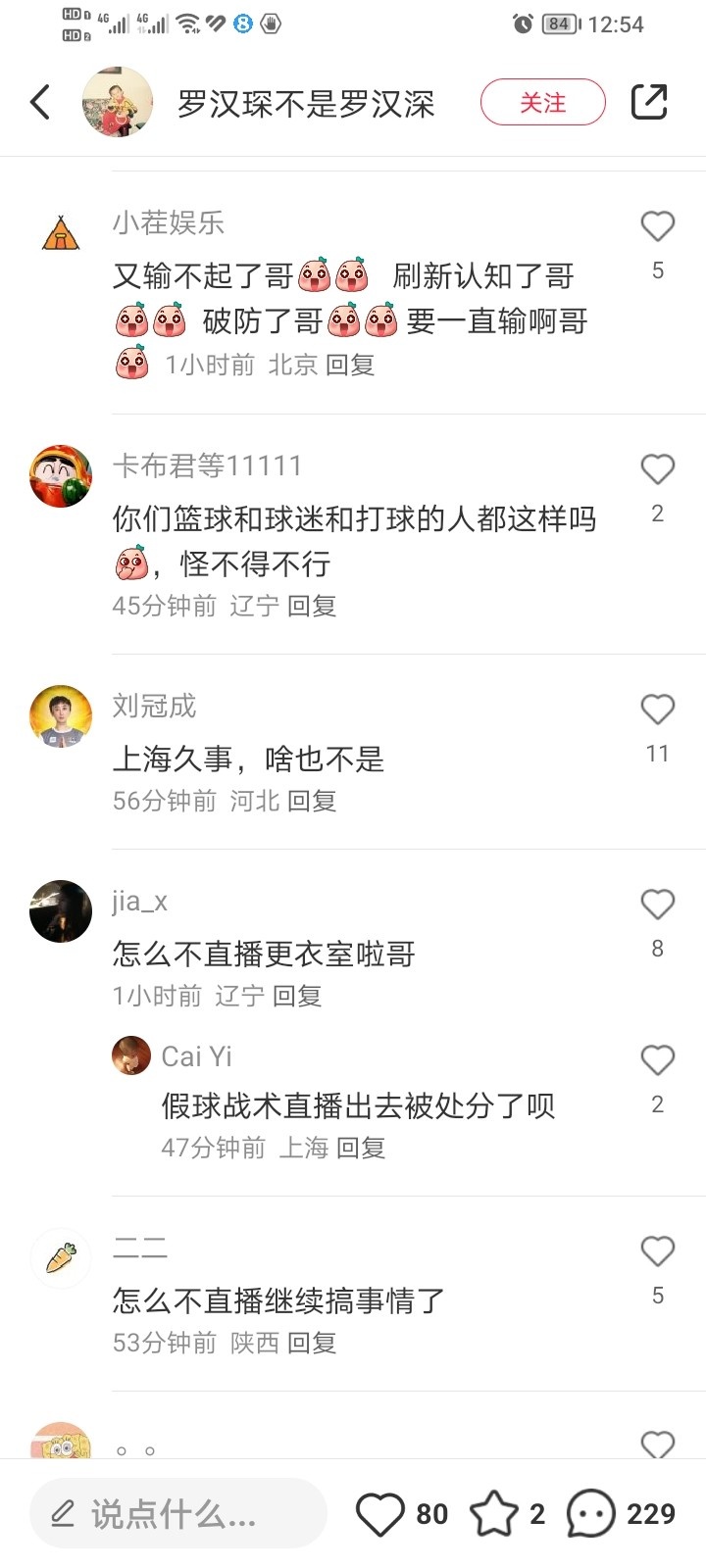This screenshot has height=1568, width=706.
Task: Follow the author via 关注 button
Action: (542, 102)
